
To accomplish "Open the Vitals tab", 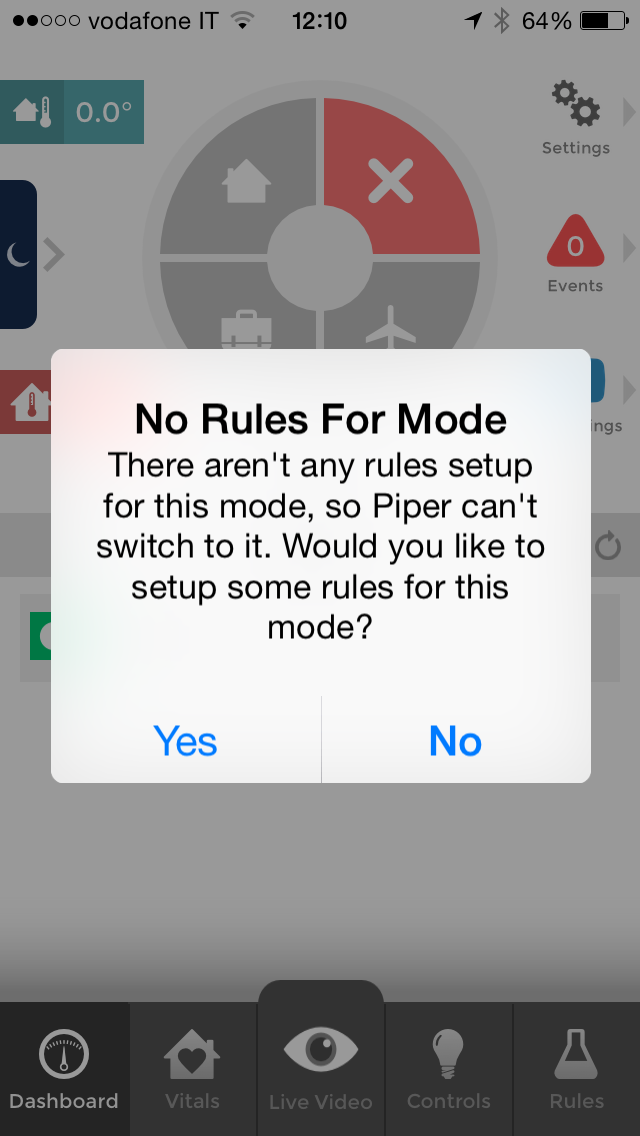I will 192,1070.
